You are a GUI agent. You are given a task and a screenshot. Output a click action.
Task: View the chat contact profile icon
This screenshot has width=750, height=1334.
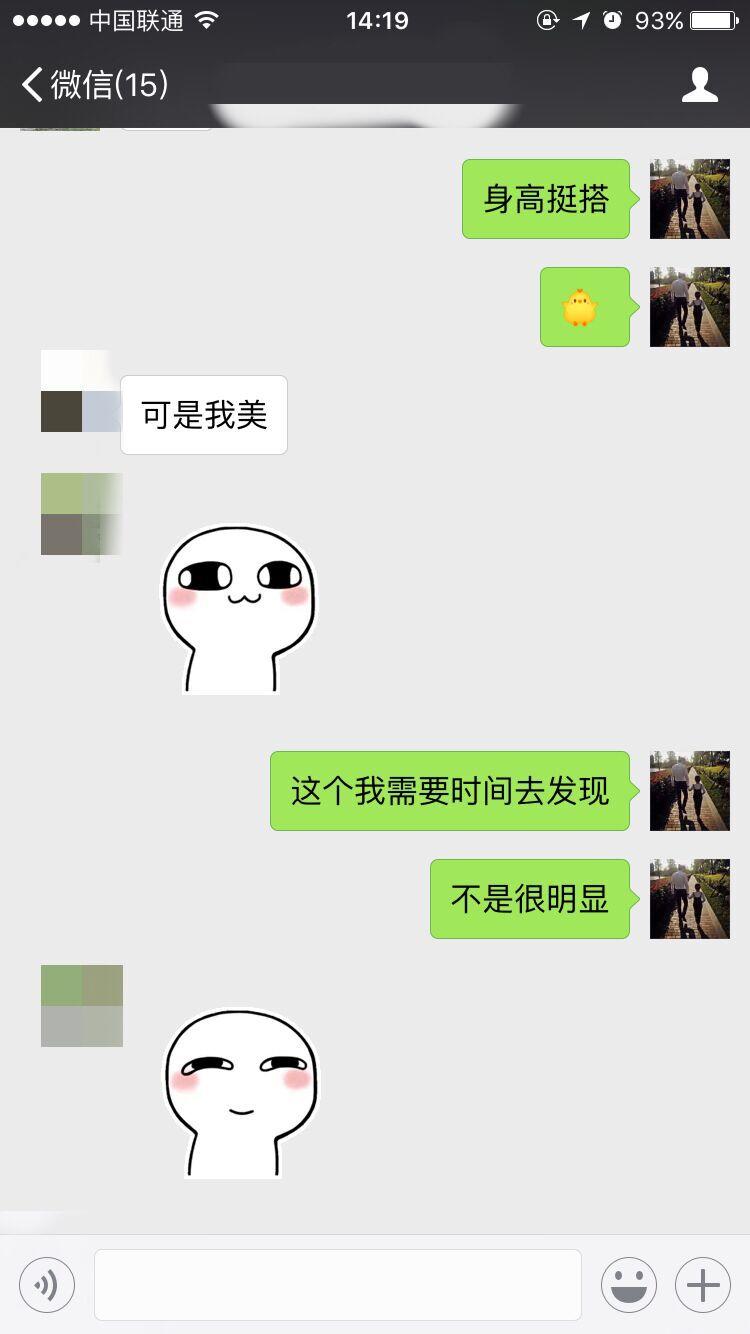[x=700, y=85]
